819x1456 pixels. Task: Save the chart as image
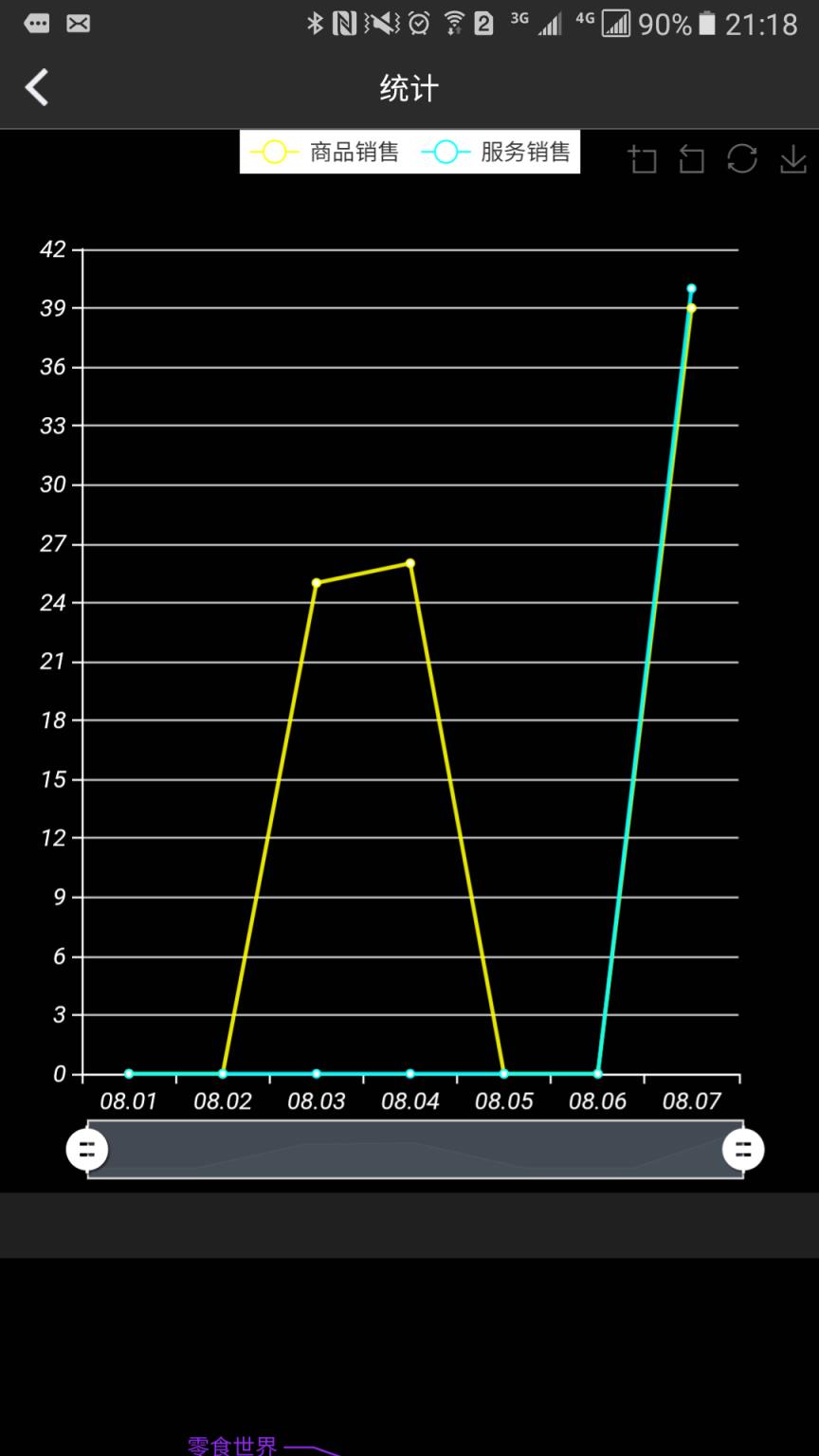tap(793, 159)
